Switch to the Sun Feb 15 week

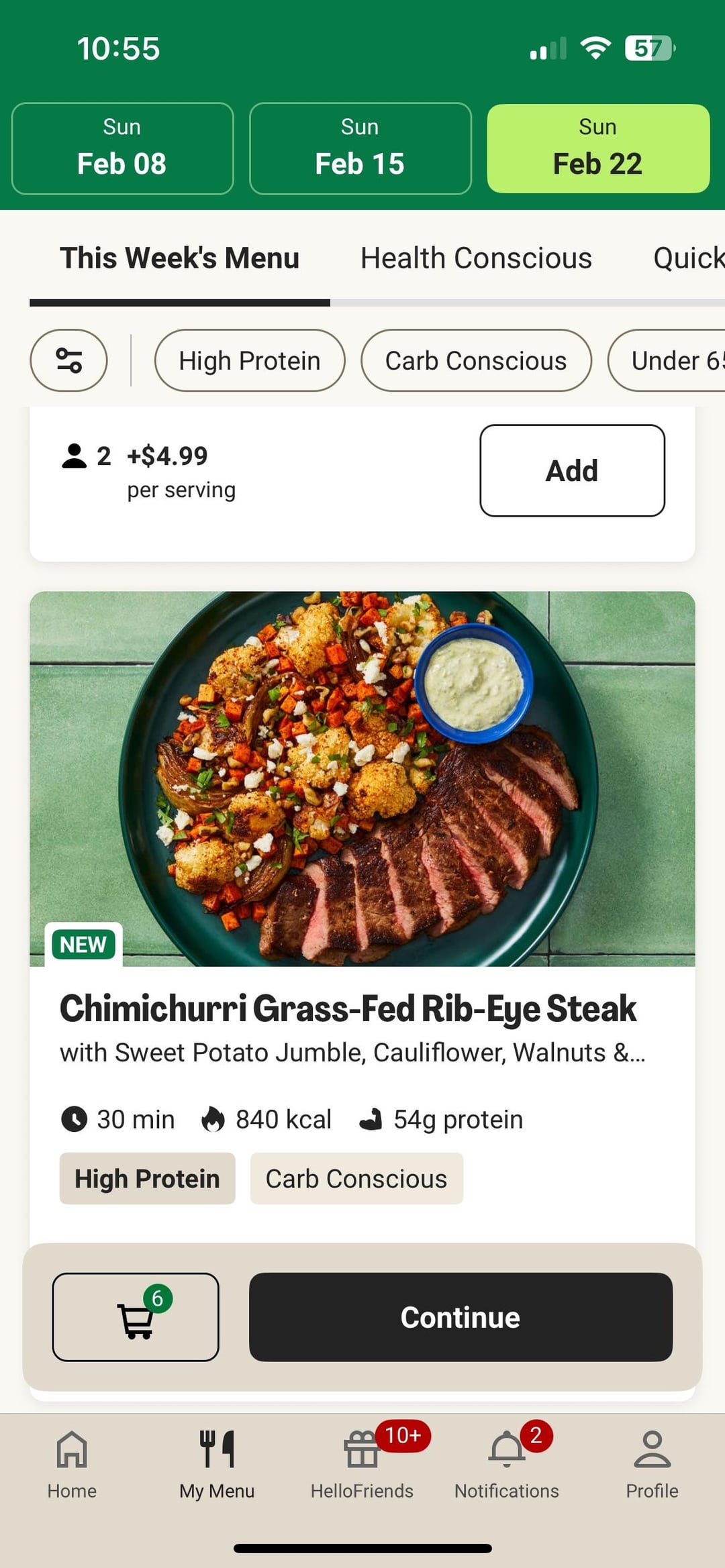click(x=360, y=148)
